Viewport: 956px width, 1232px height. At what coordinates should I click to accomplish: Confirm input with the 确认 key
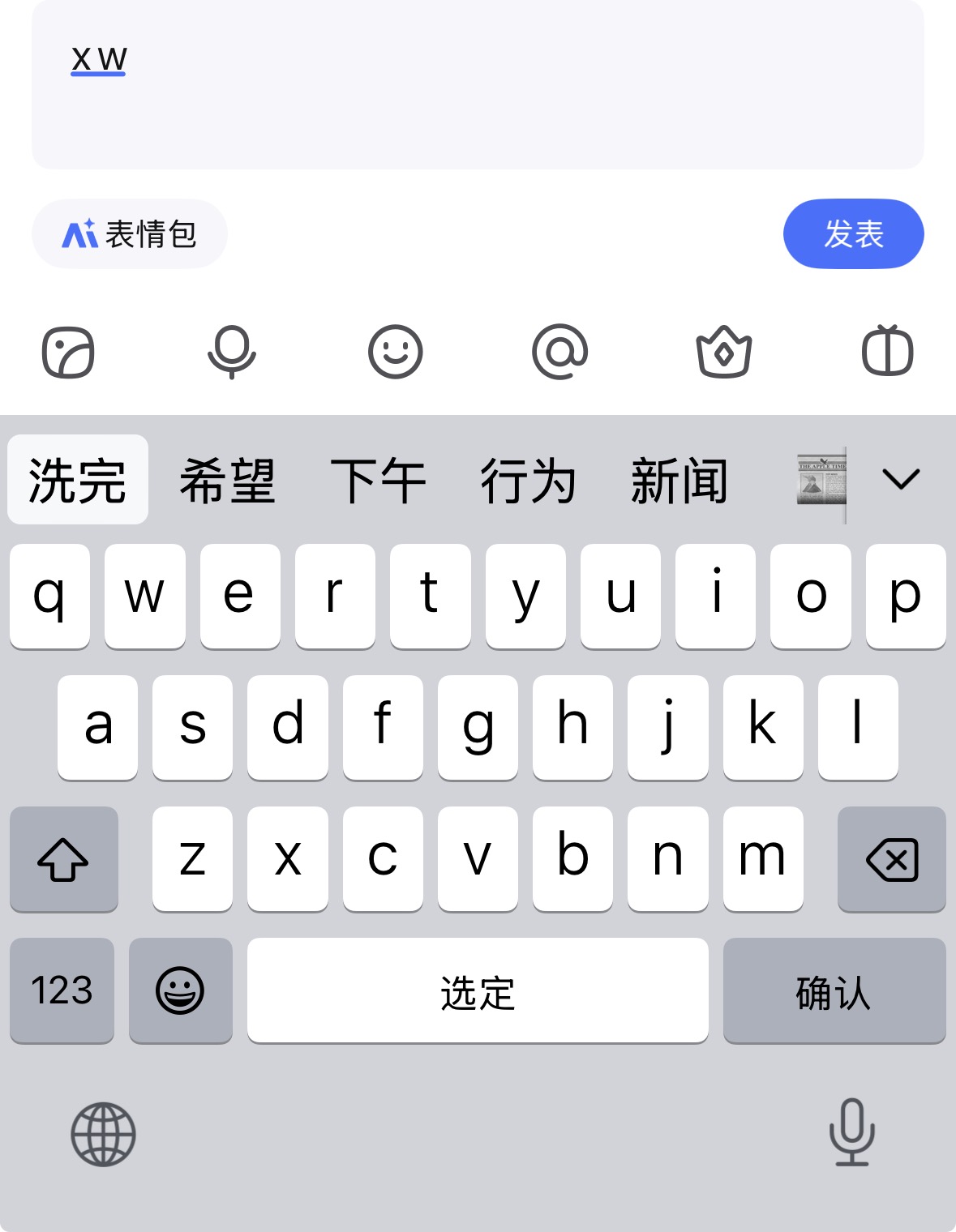coord(834,990)
